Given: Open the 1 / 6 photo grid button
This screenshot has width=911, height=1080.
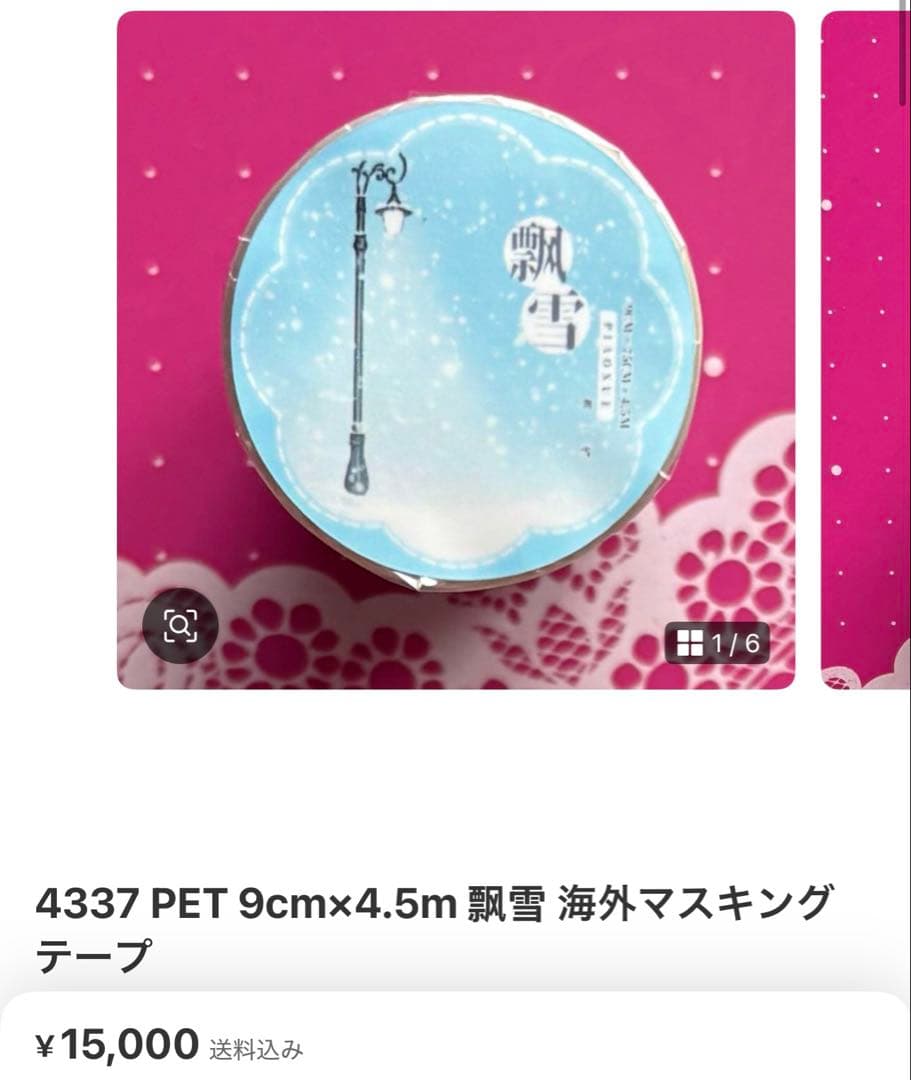Looking at the screenshot, I should point(718,644).
